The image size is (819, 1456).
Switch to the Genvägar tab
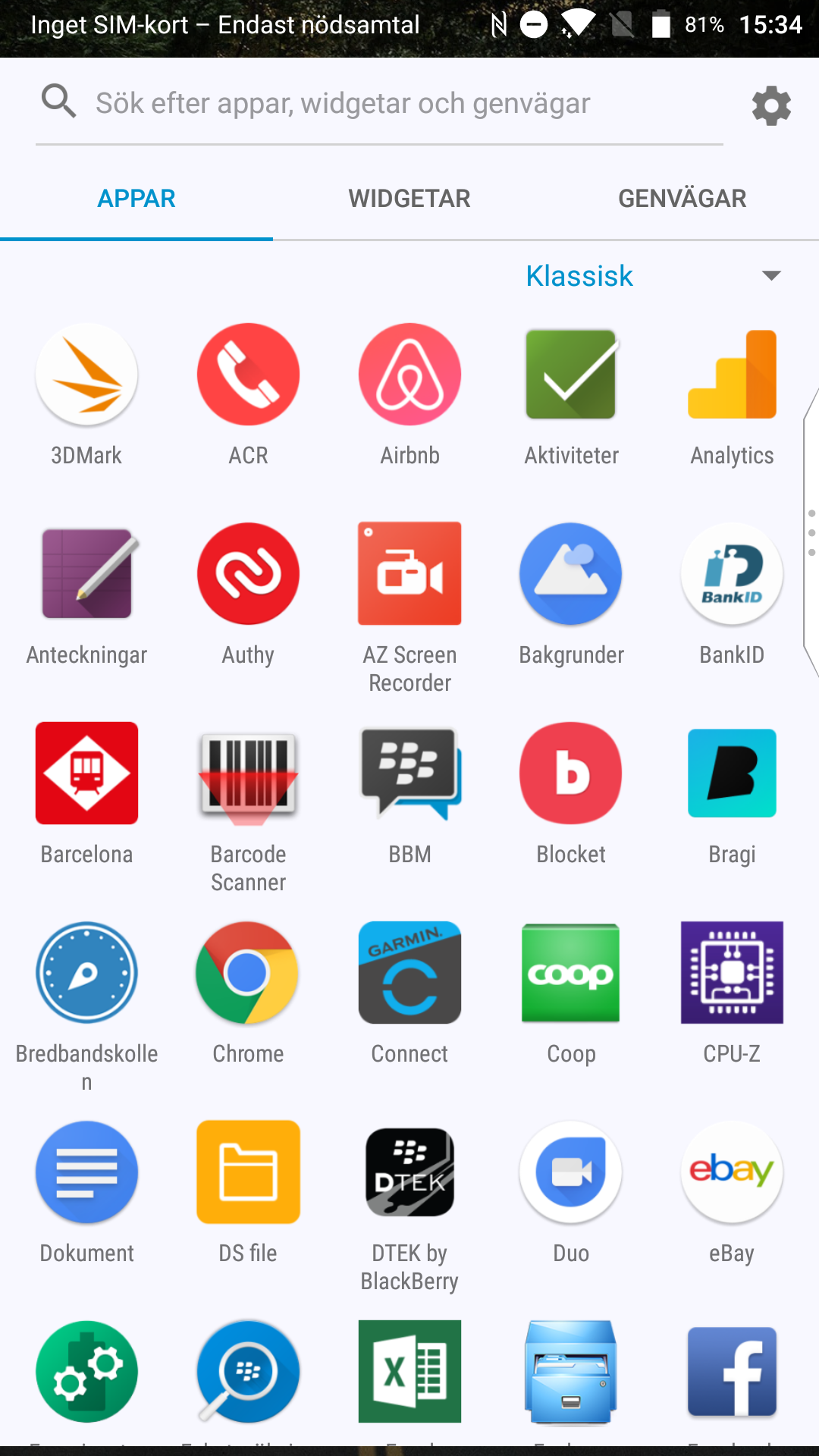682,199
